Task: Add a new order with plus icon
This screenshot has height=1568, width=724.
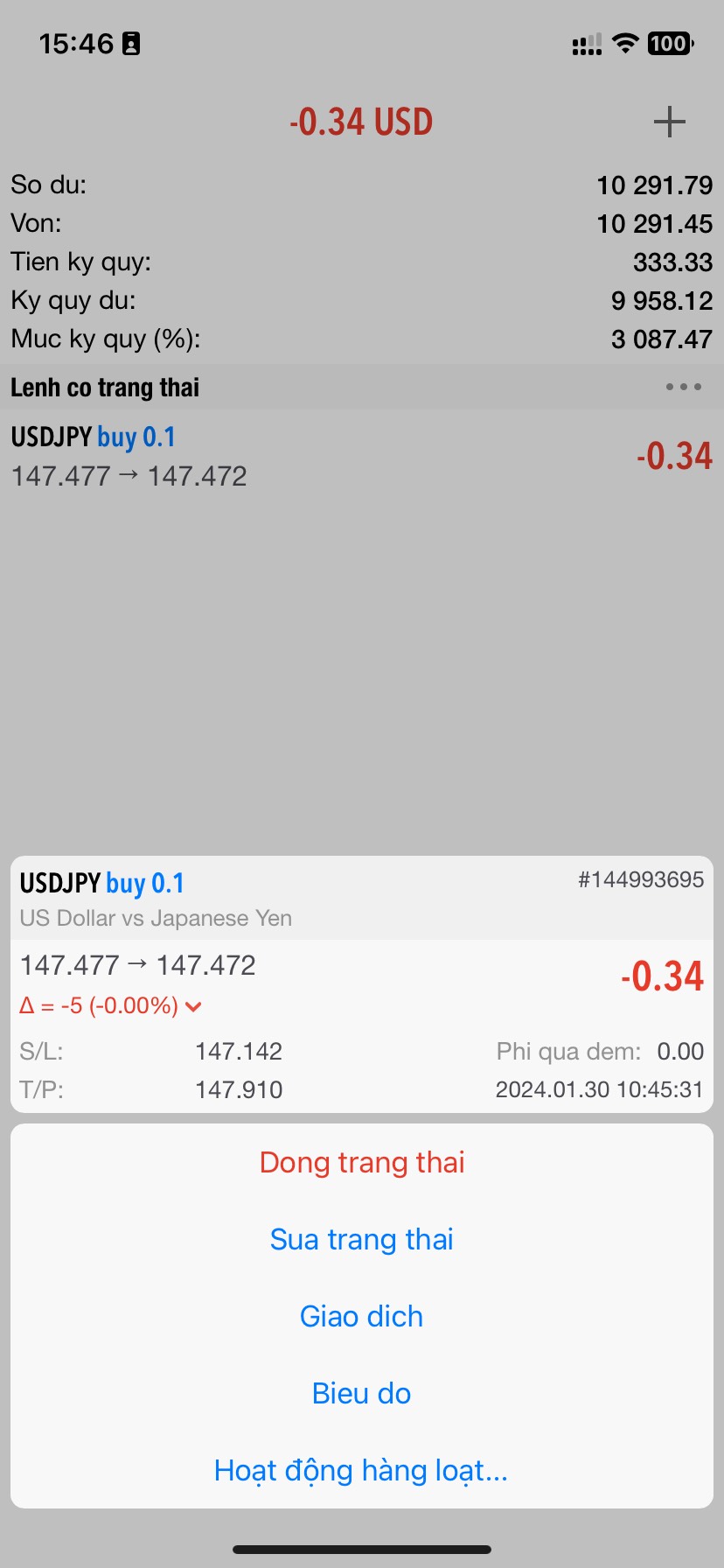Action: 669,122
